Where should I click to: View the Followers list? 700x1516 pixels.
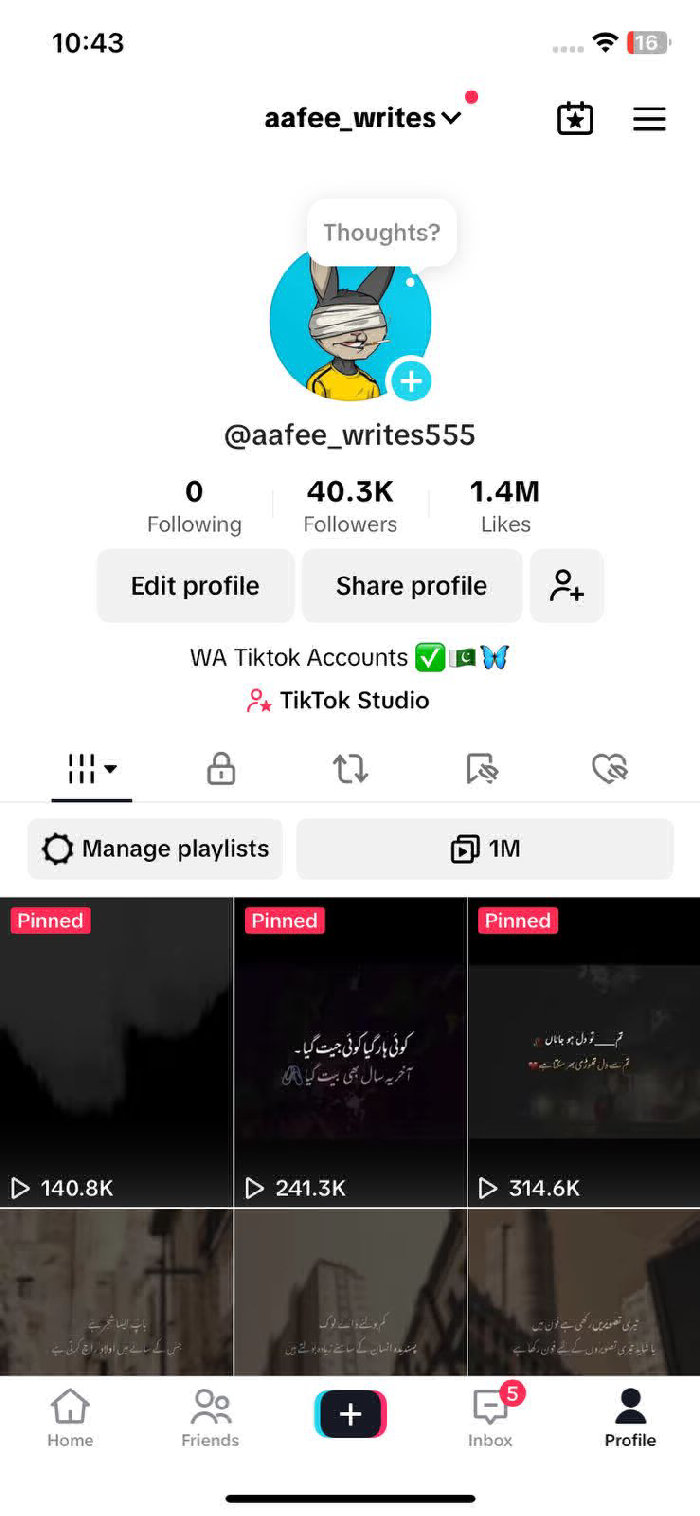350,507
